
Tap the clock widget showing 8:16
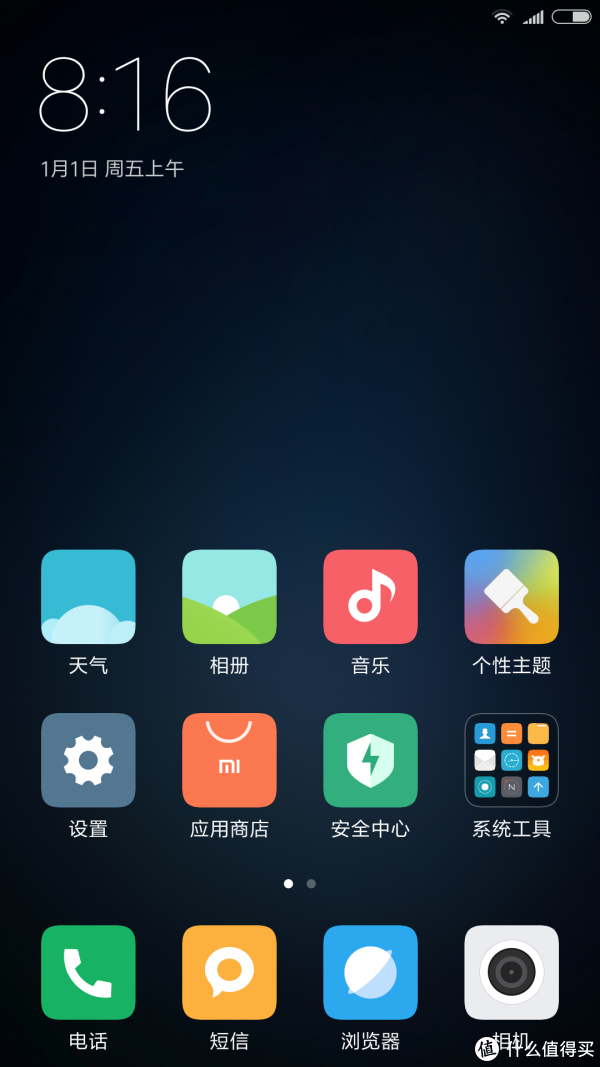point(126,95)
